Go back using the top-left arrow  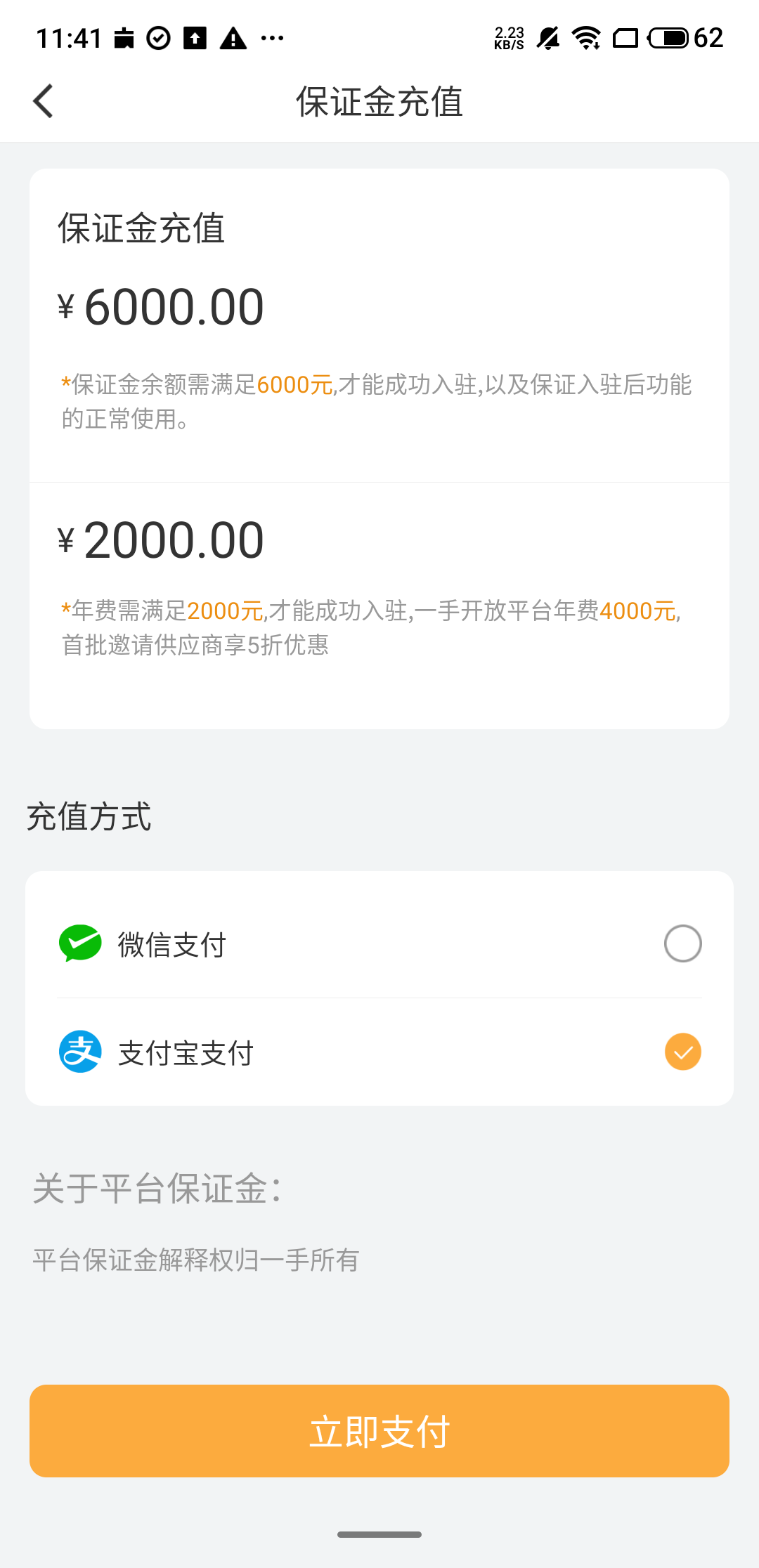pos(44,101)
